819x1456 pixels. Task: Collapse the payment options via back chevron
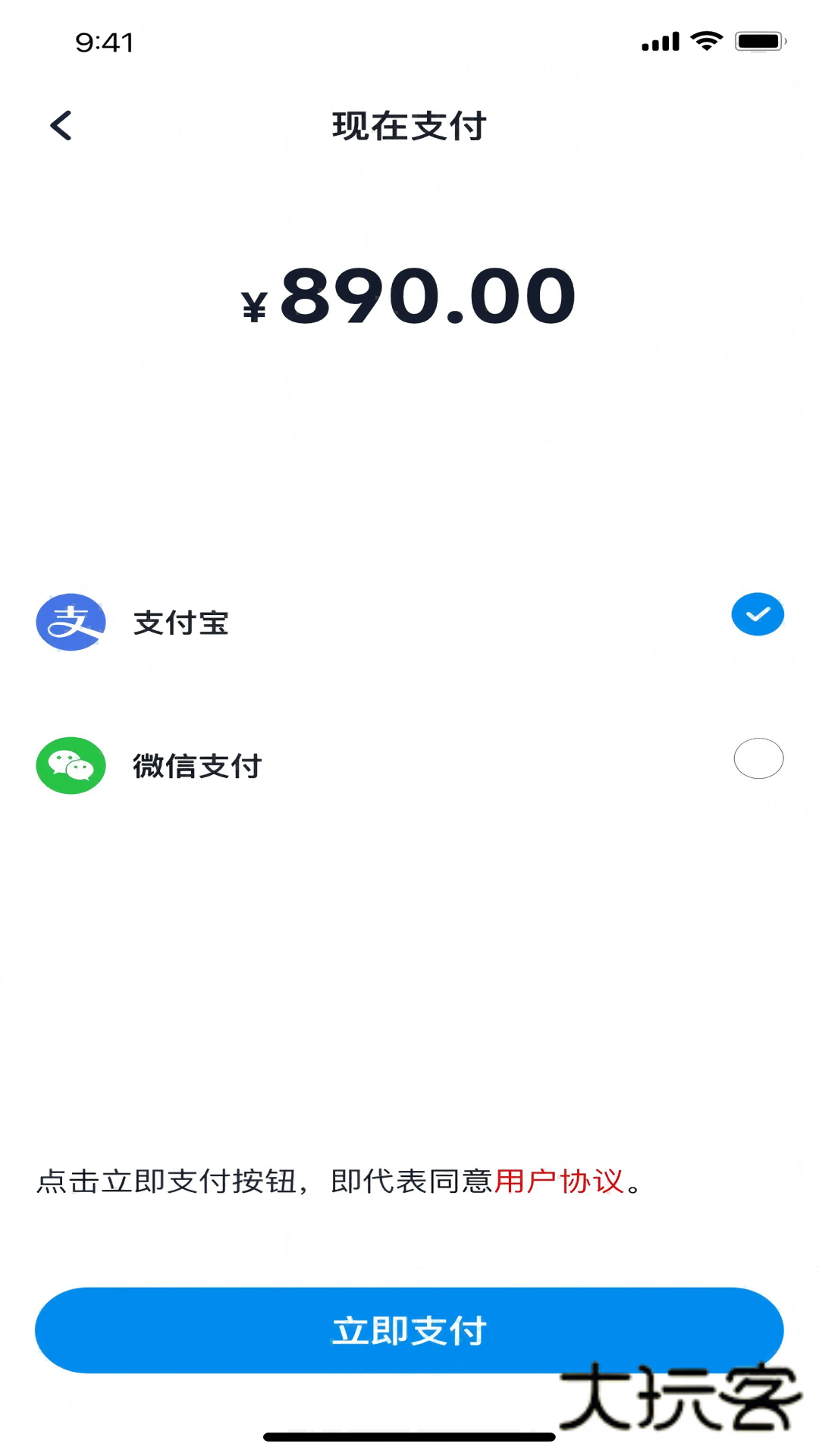tap(61, 125)
